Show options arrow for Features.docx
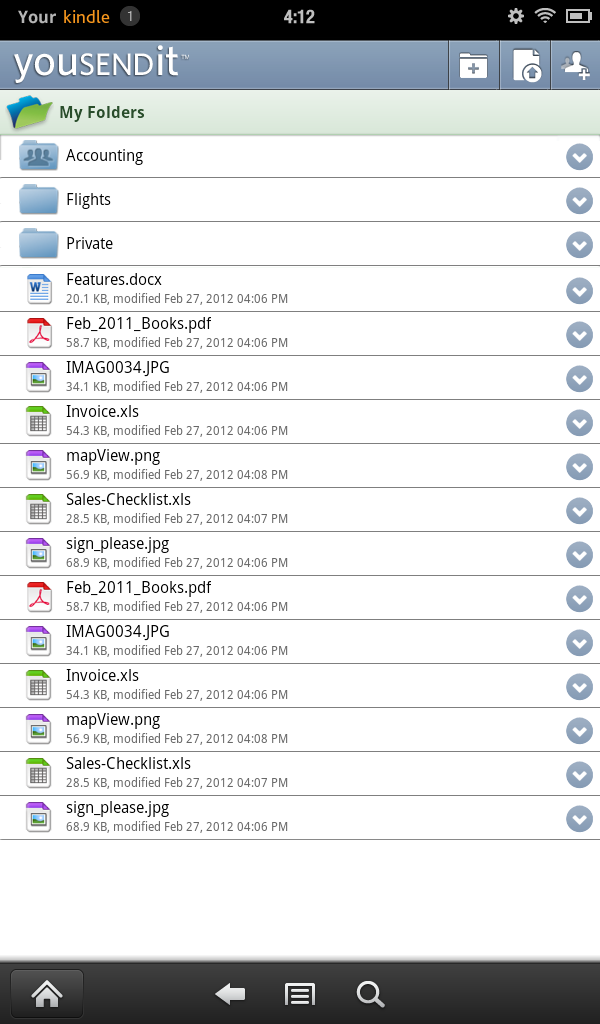This screenshot has height=1024, width=600. tap(579, 291)
